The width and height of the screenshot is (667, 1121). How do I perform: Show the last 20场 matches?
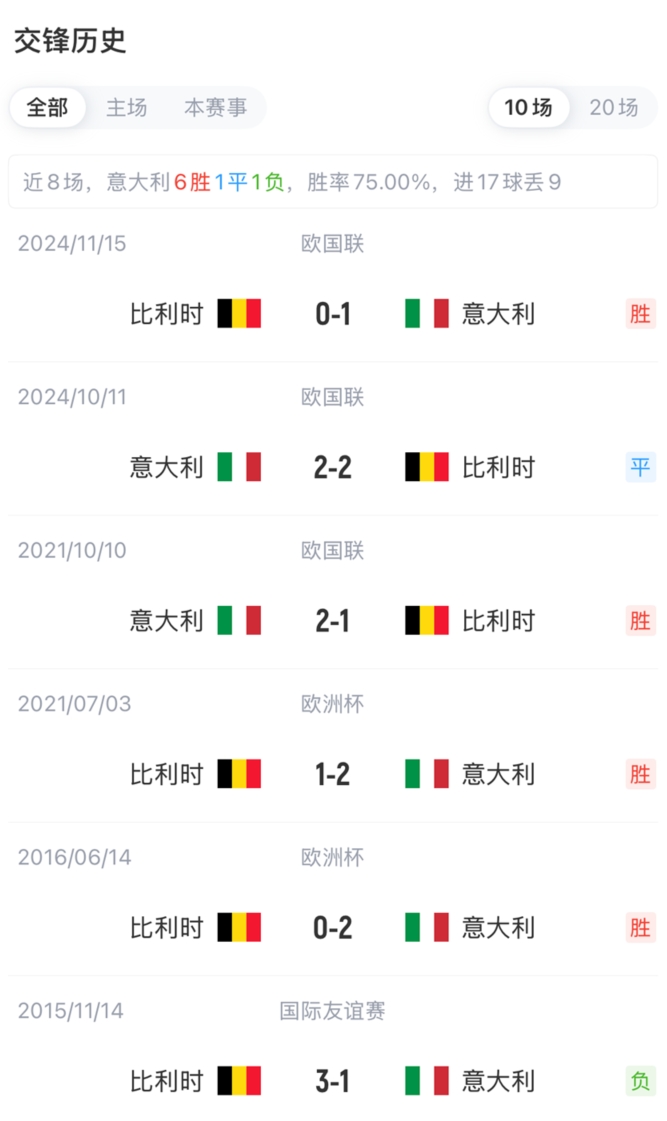[613, 108]
